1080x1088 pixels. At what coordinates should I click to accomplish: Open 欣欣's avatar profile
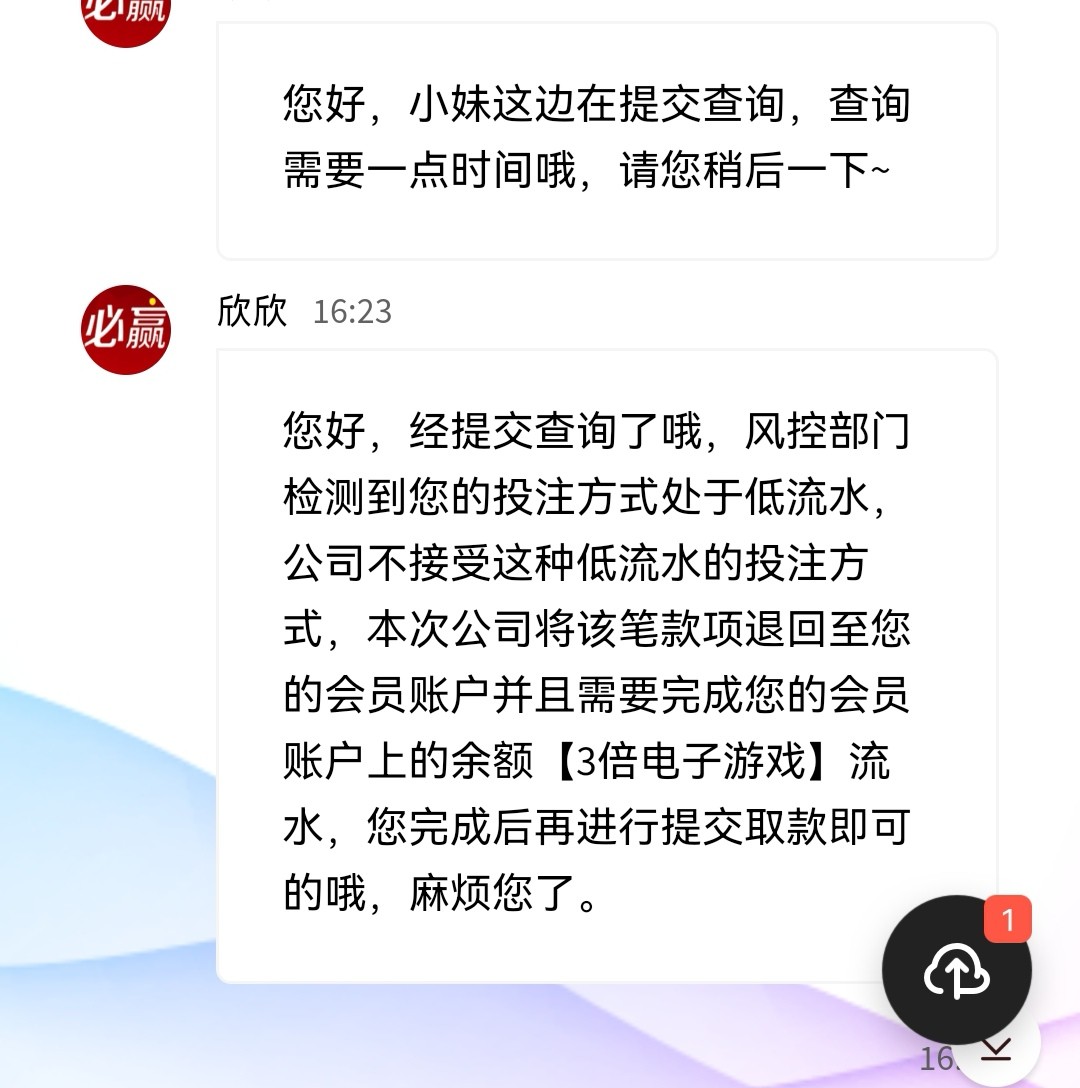pyautogui.click(x=126, y=330)
